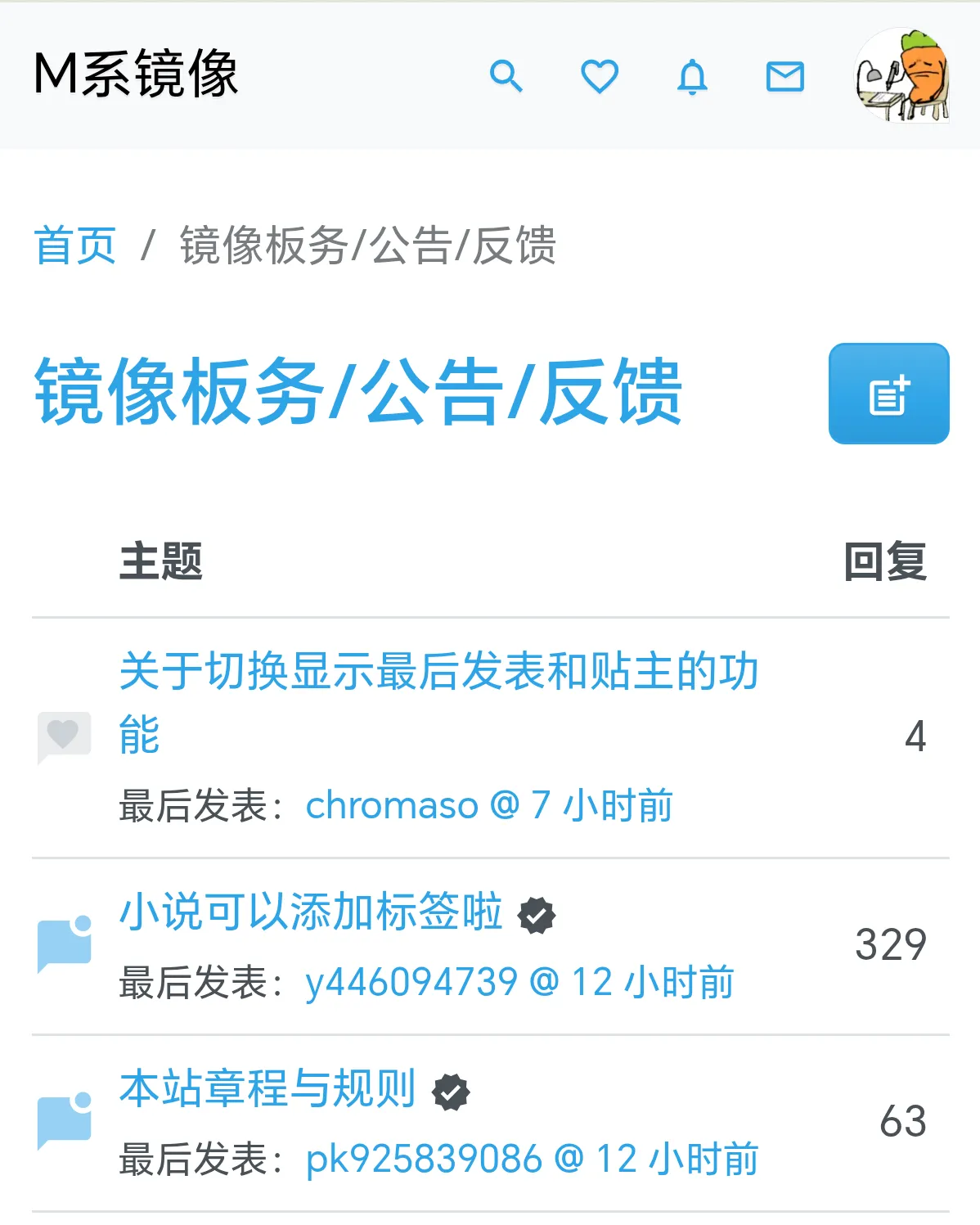View last post by y446094739
Image resolution: width=980 pixels, height=1225 pixels.
click(519, 982)
